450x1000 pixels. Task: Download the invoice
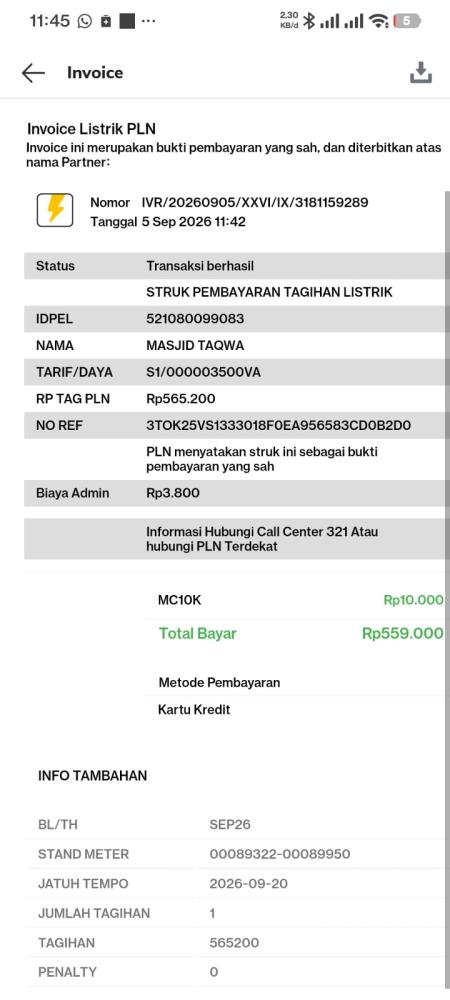click(x=421, y=73)
